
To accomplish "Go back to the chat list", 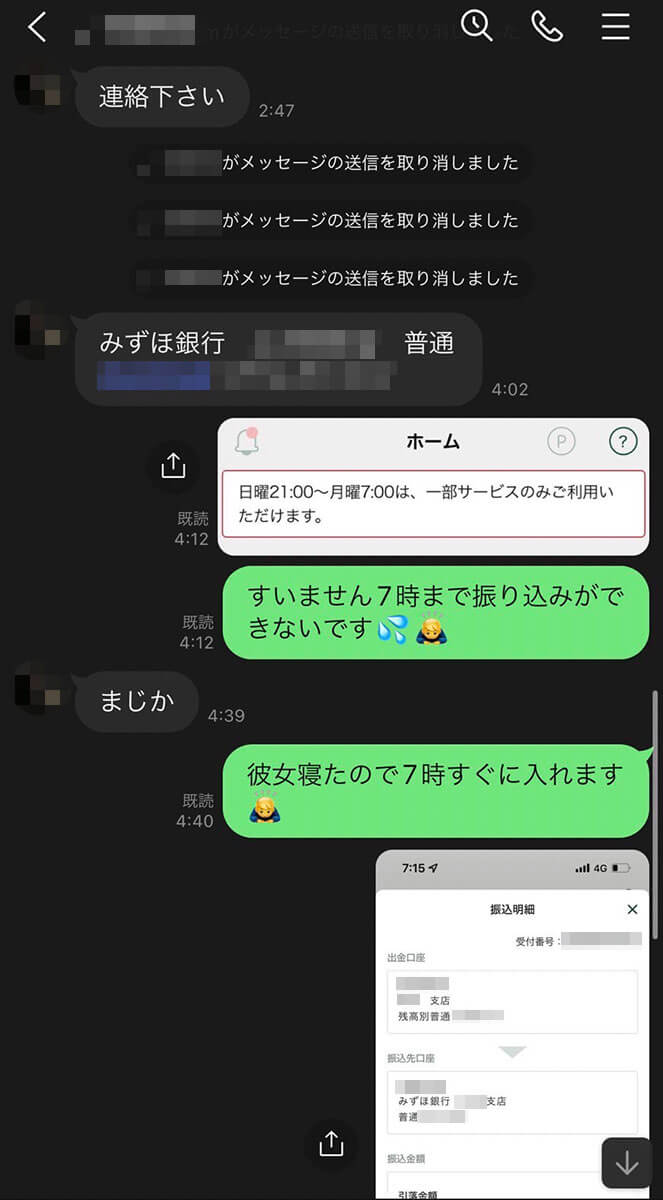I will (x=37, y=27).
